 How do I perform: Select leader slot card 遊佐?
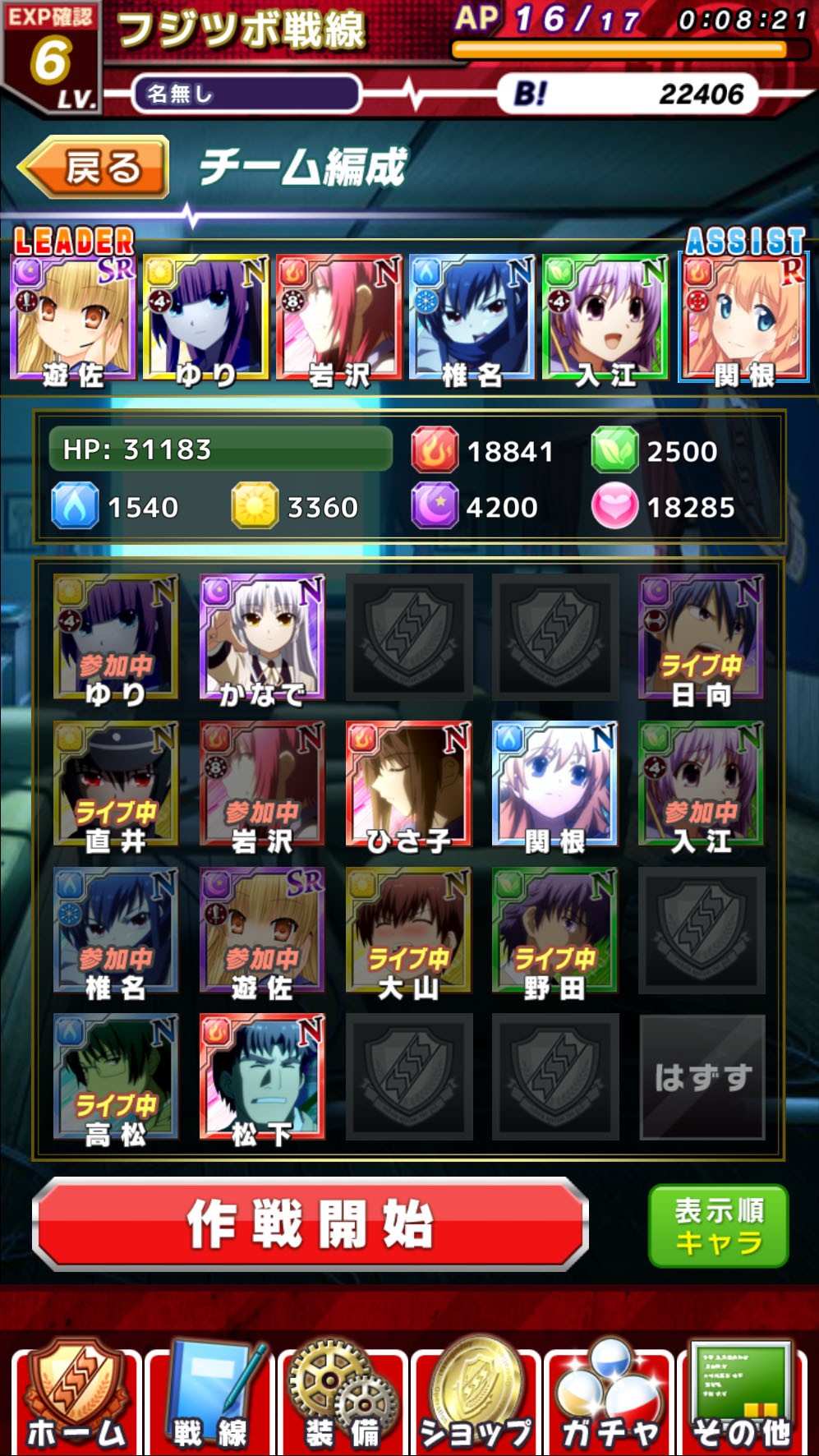point(72,319)
